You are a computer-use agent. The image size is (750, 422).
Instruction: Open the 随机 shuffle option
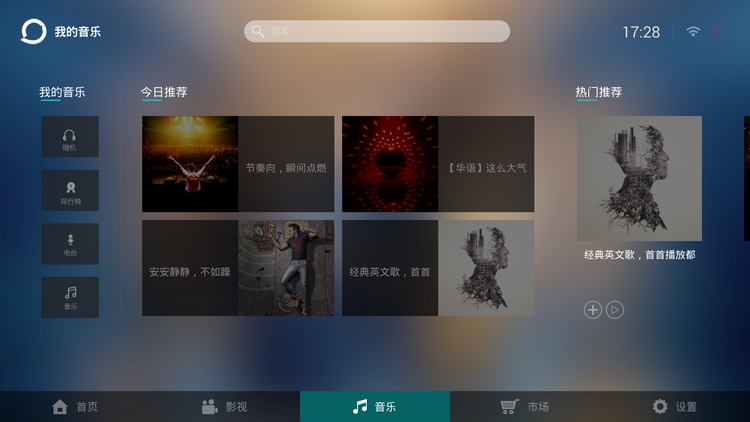point(70,137)
